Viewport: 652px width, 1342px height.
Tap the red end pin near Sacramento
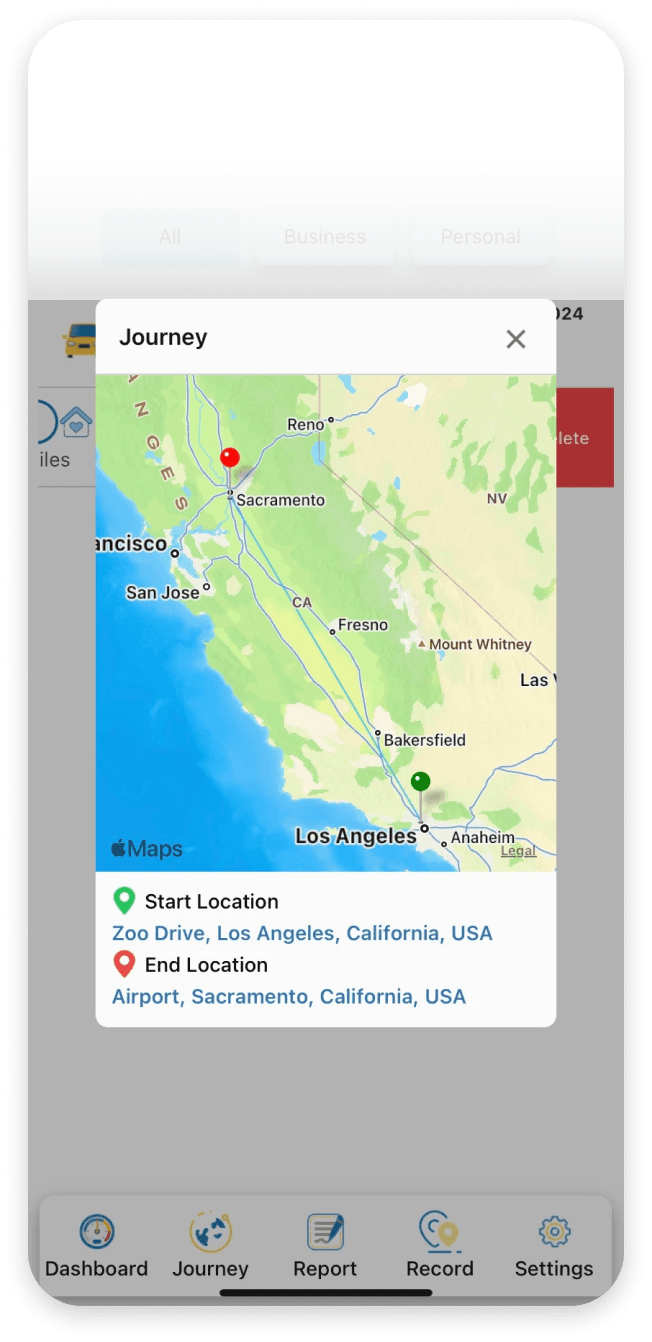[x=230, y=459]
